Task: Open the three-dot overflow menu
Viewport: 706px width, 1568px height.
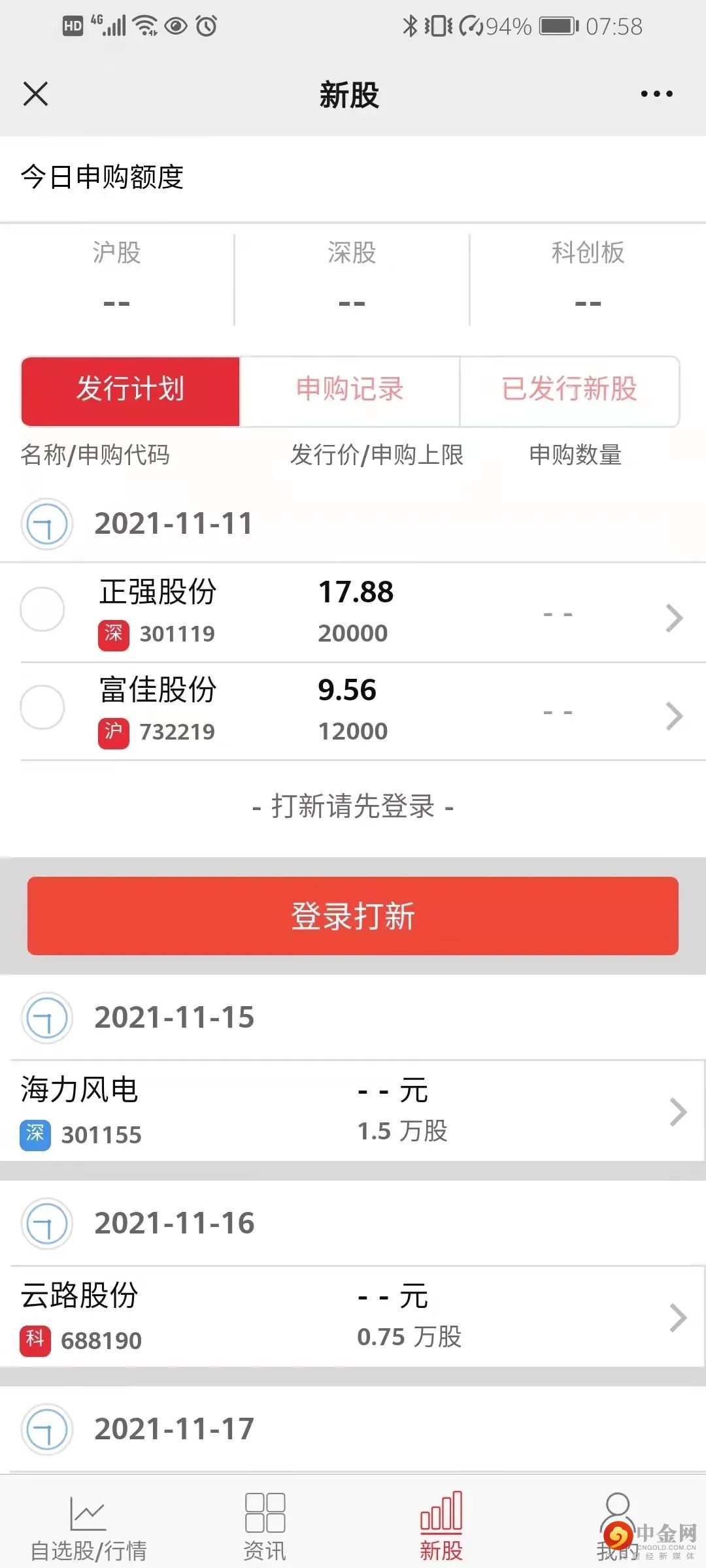Action: (x=656, y=94)
